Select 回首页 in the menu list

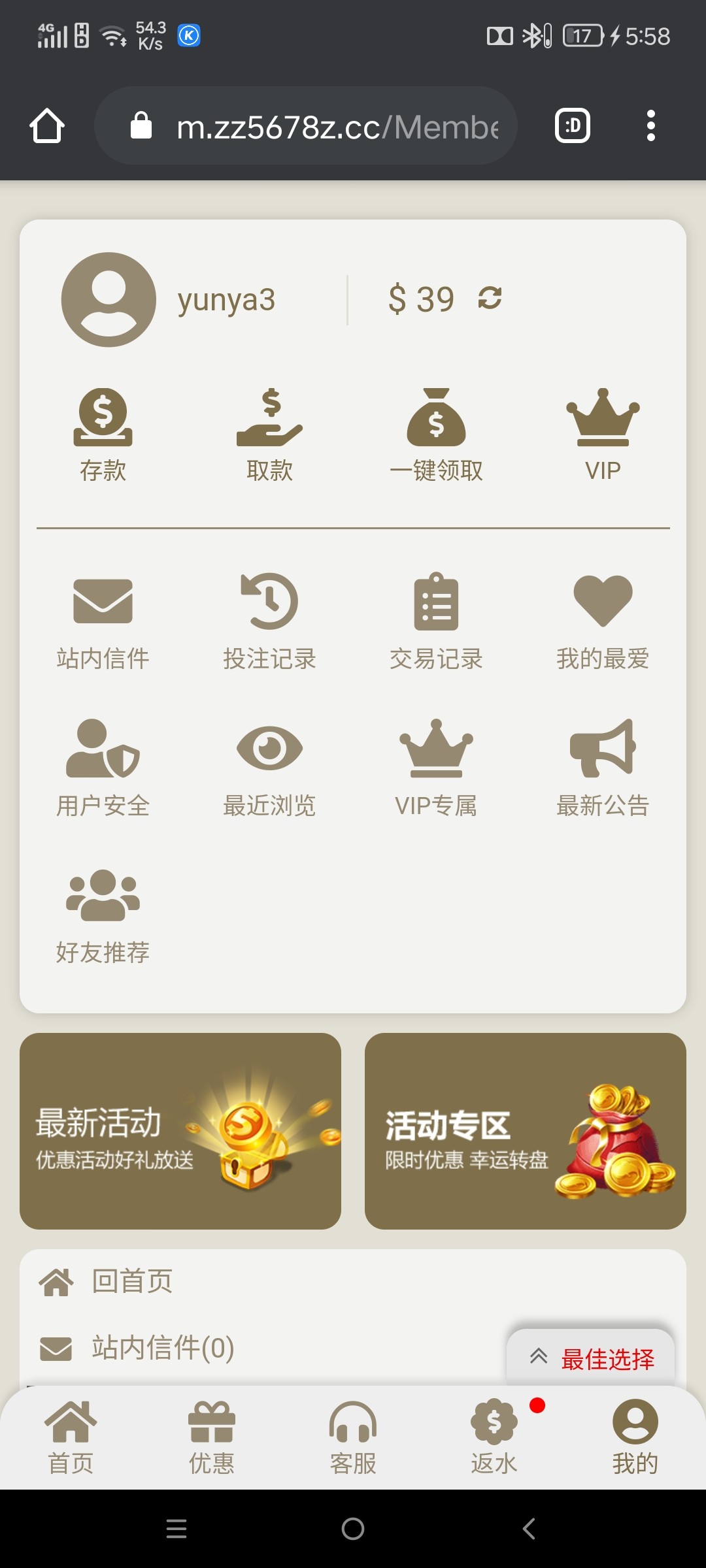[132, 1281]
